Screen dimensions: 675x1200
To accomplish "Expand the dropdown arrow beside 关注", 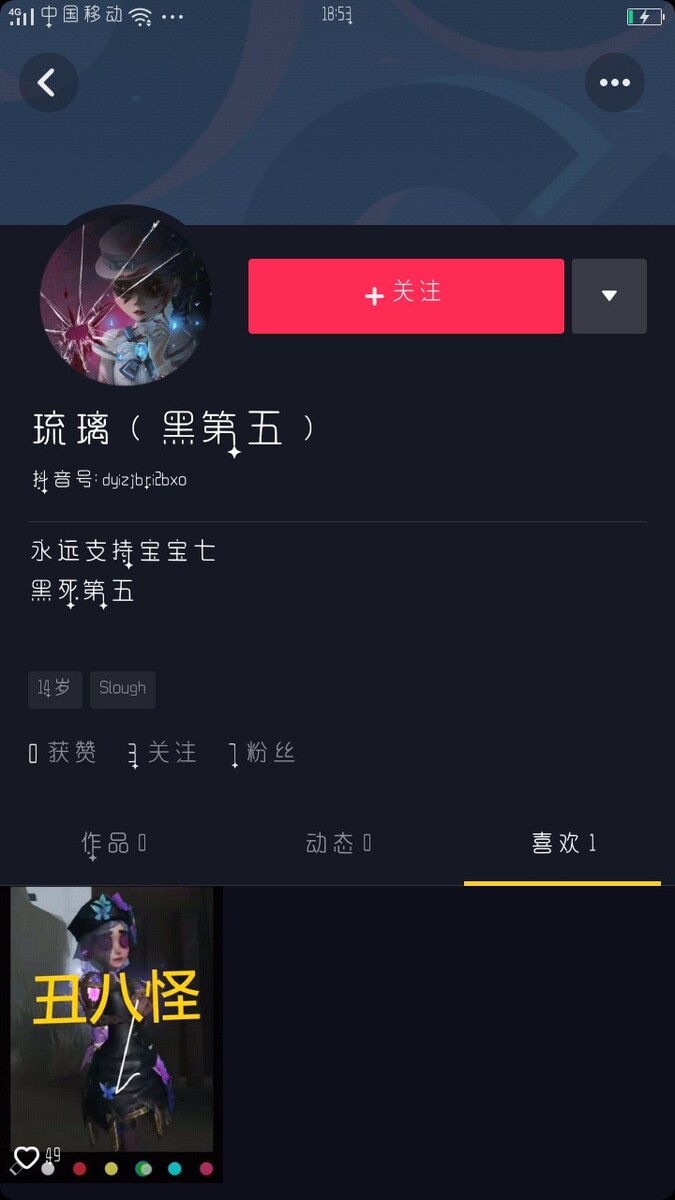I will tap(609, 296).
